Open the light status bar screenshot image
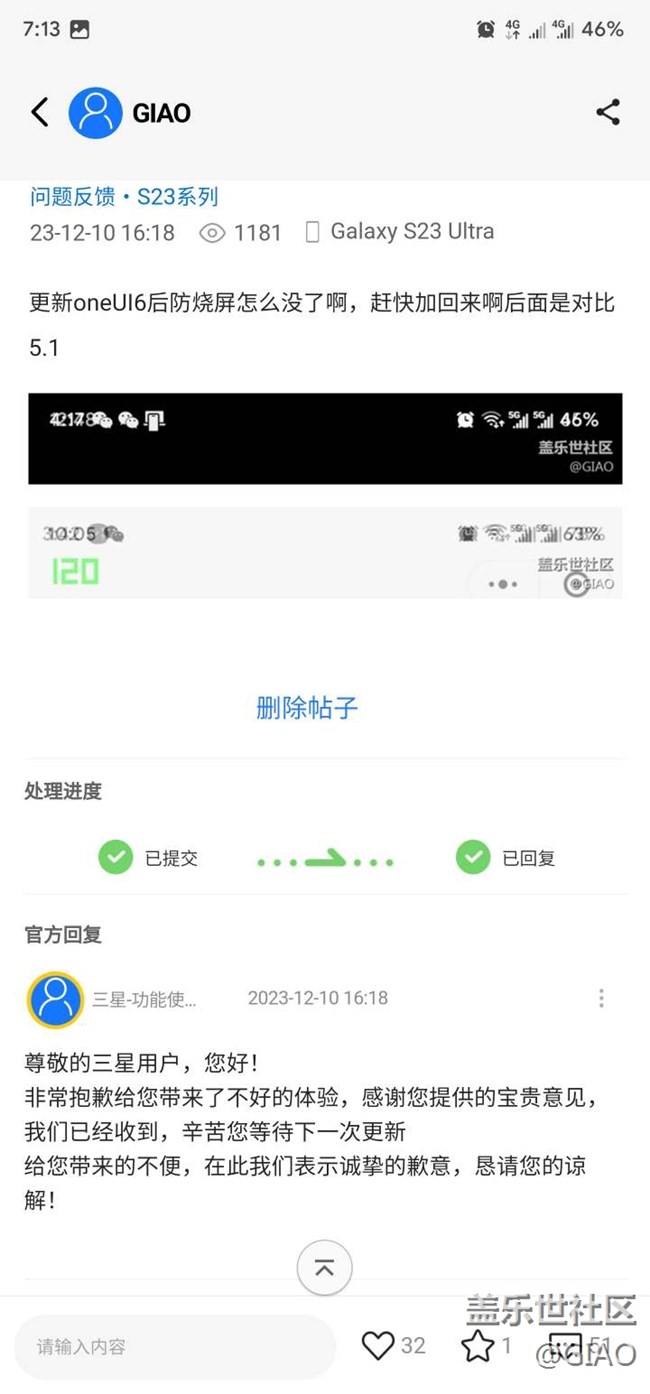 (x=325, y=553)
